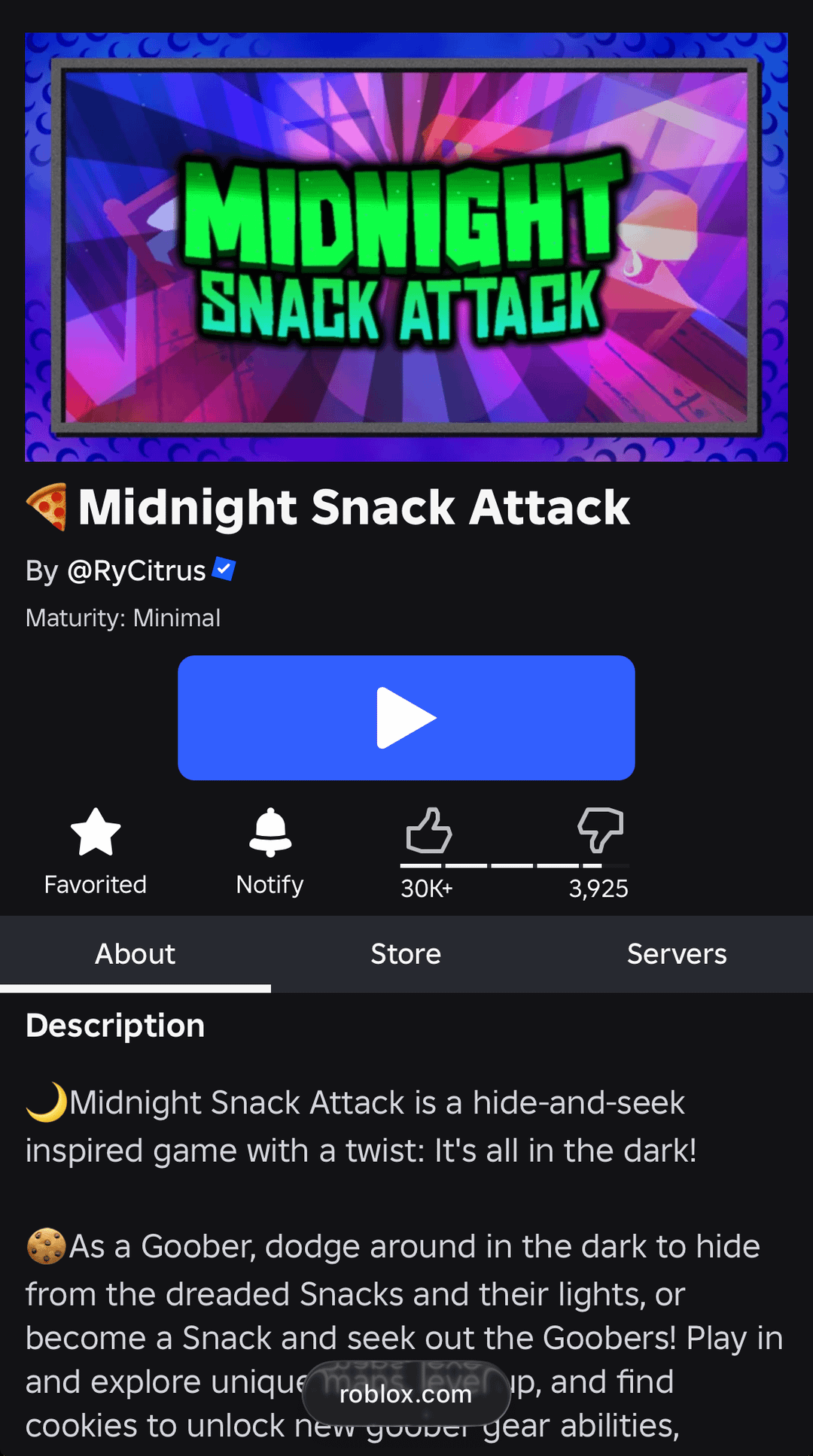Open the Midnight Snack Attack game thumbnail
This screenshot has height=1456, width=813.
click(406, 247)
